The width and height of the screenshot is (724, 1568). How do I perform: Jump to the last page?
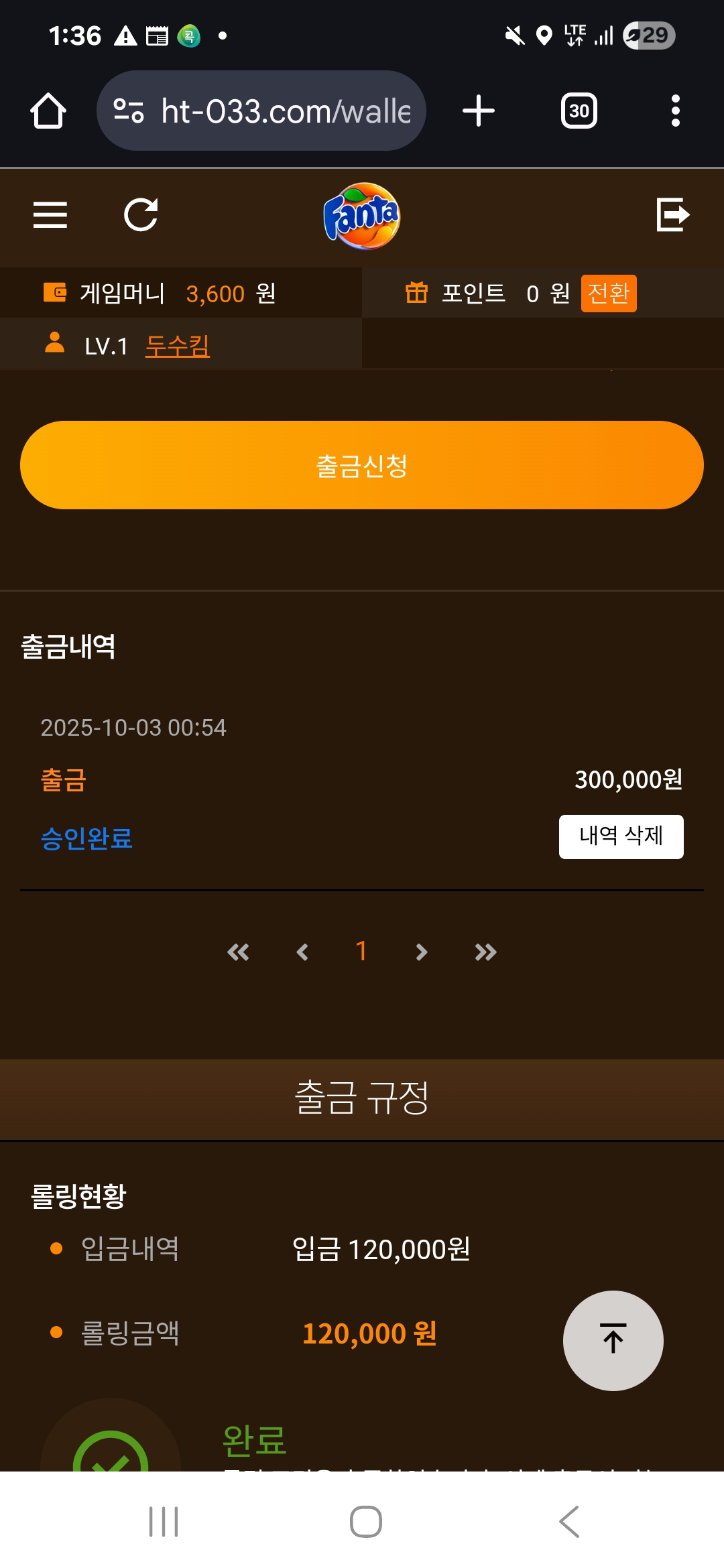click(x=485, y=952)
